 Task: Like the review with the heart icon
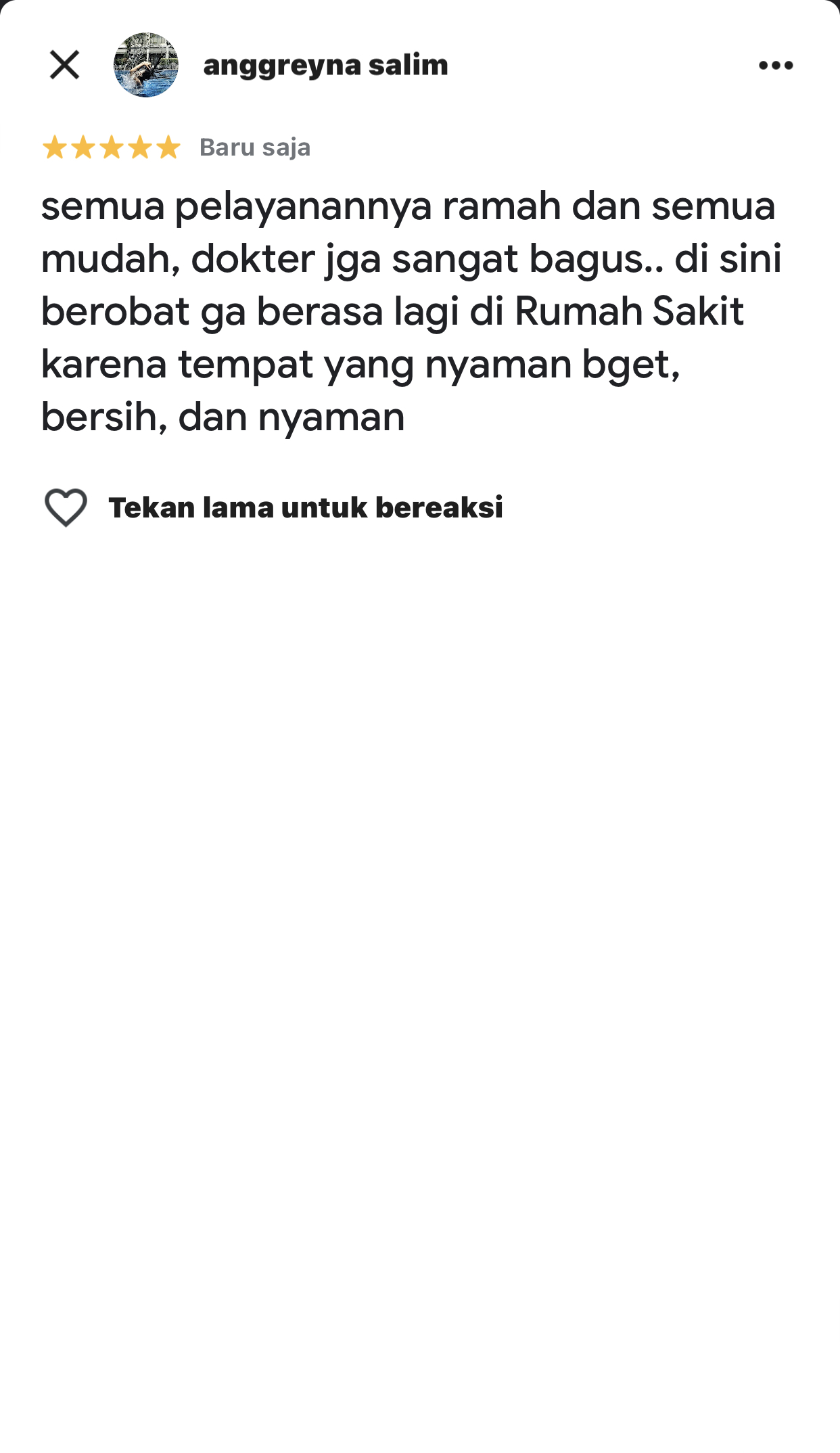[66, 507]
